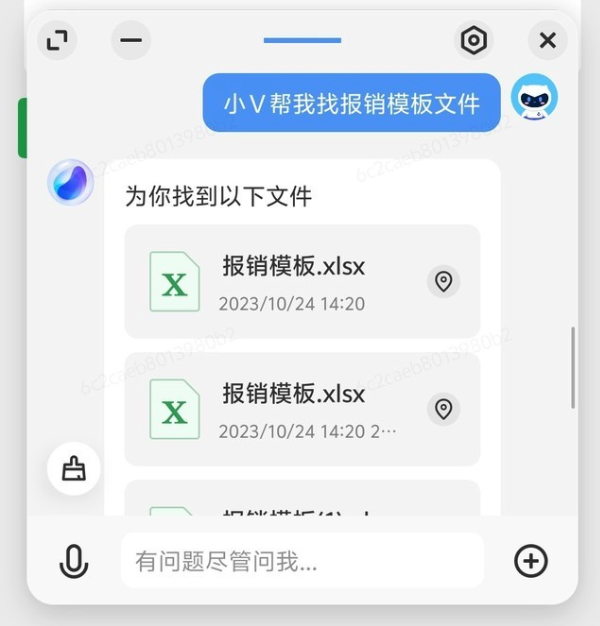Expand the assistant window to full screen

pos(57,41)
